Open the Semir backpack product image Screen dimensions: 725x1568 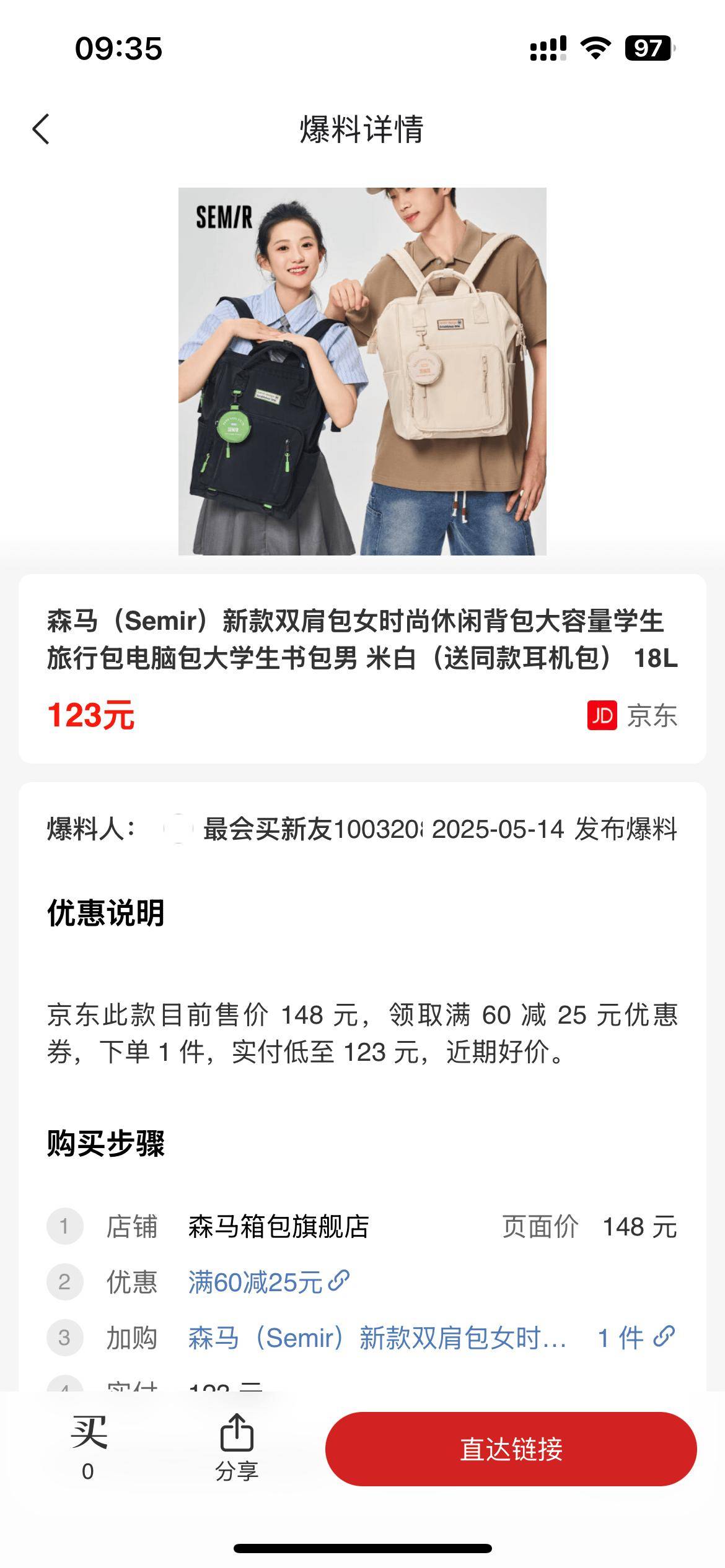click(362, 371)
